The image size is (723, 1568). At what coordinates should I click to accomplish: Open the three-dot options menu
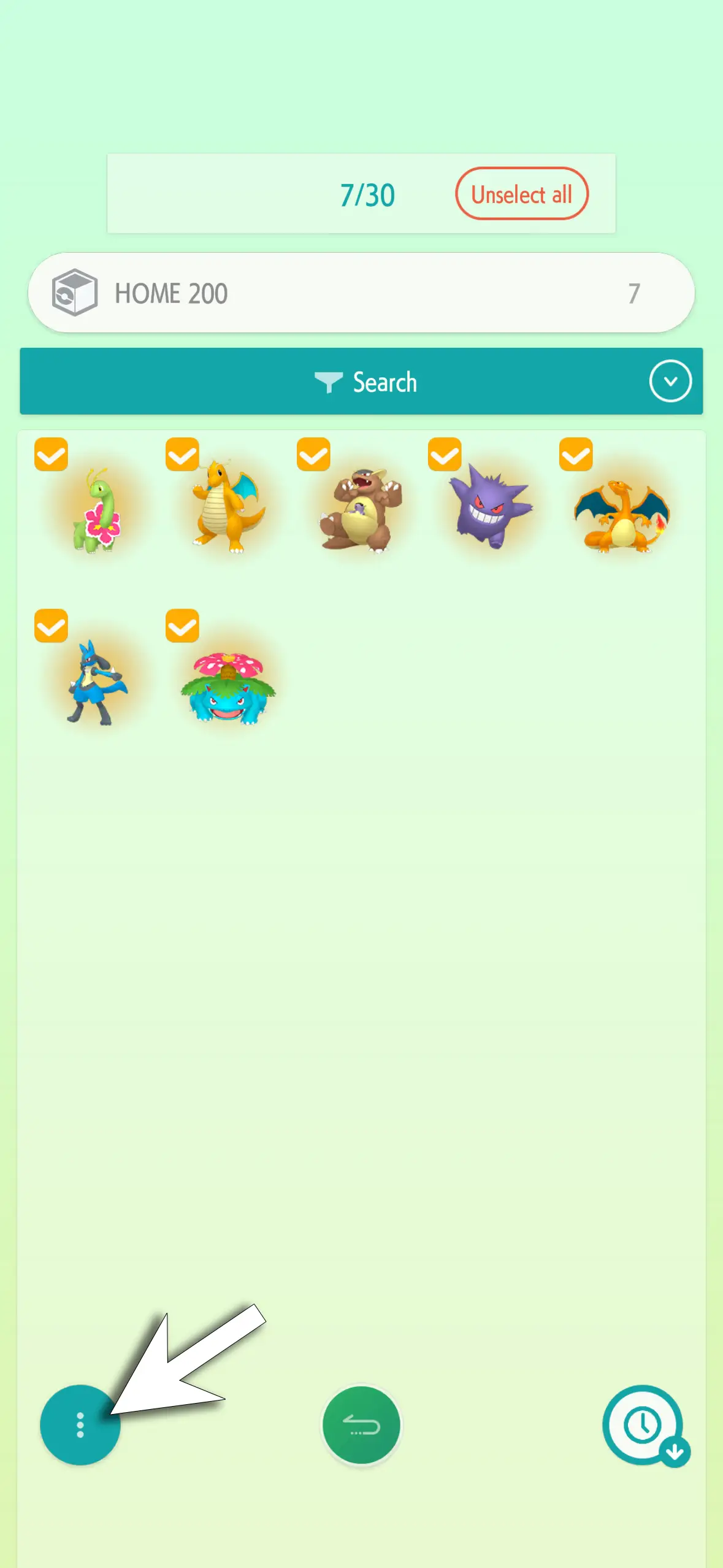point(80,1424)
